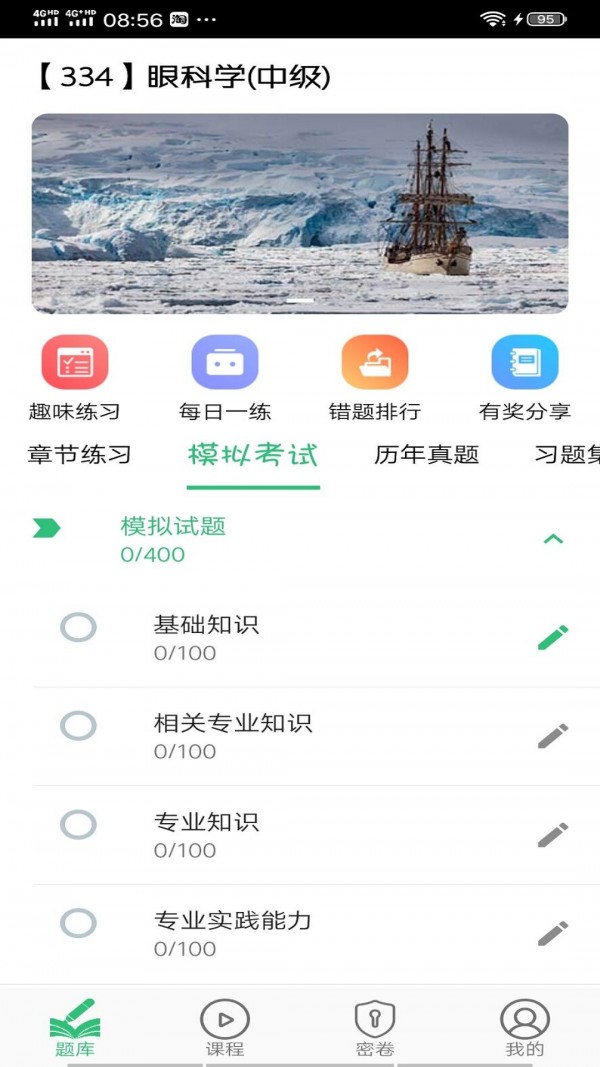
Task: Switch to the 章节练习 tab
Action: tap(80, 455)
